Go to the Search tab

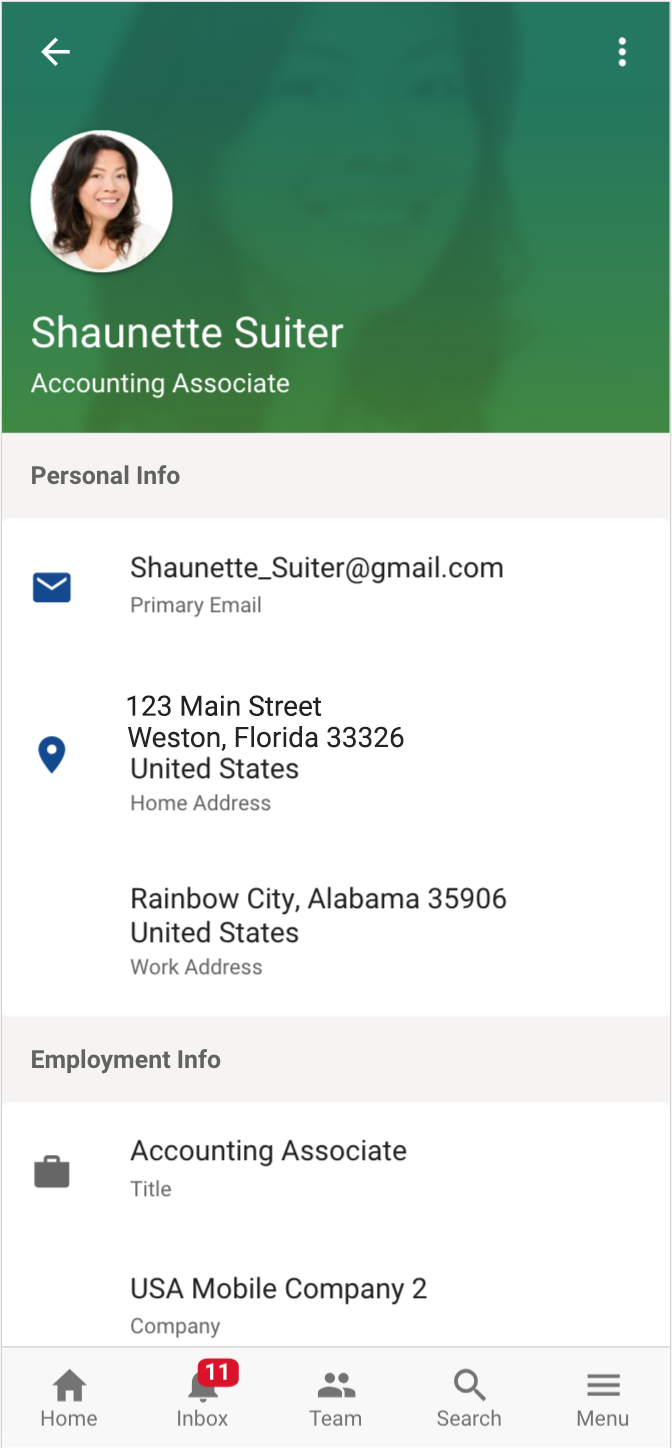click(468, 1398)
